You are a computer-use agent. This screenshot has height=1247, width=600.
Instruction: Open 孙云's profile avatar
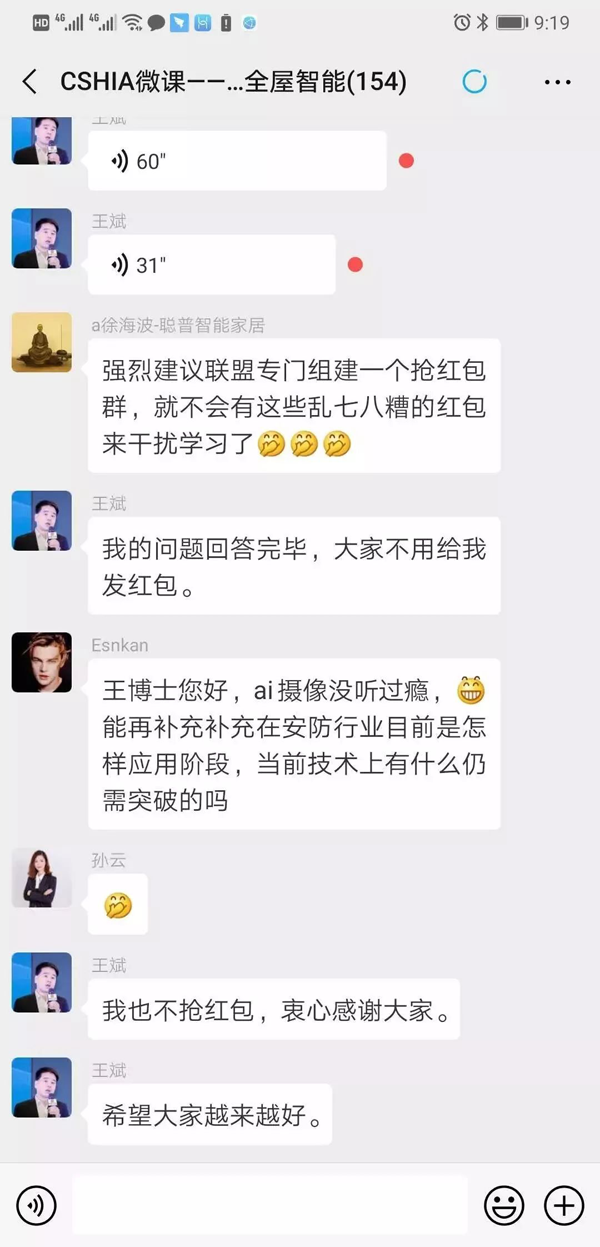[x=42, y=878]
